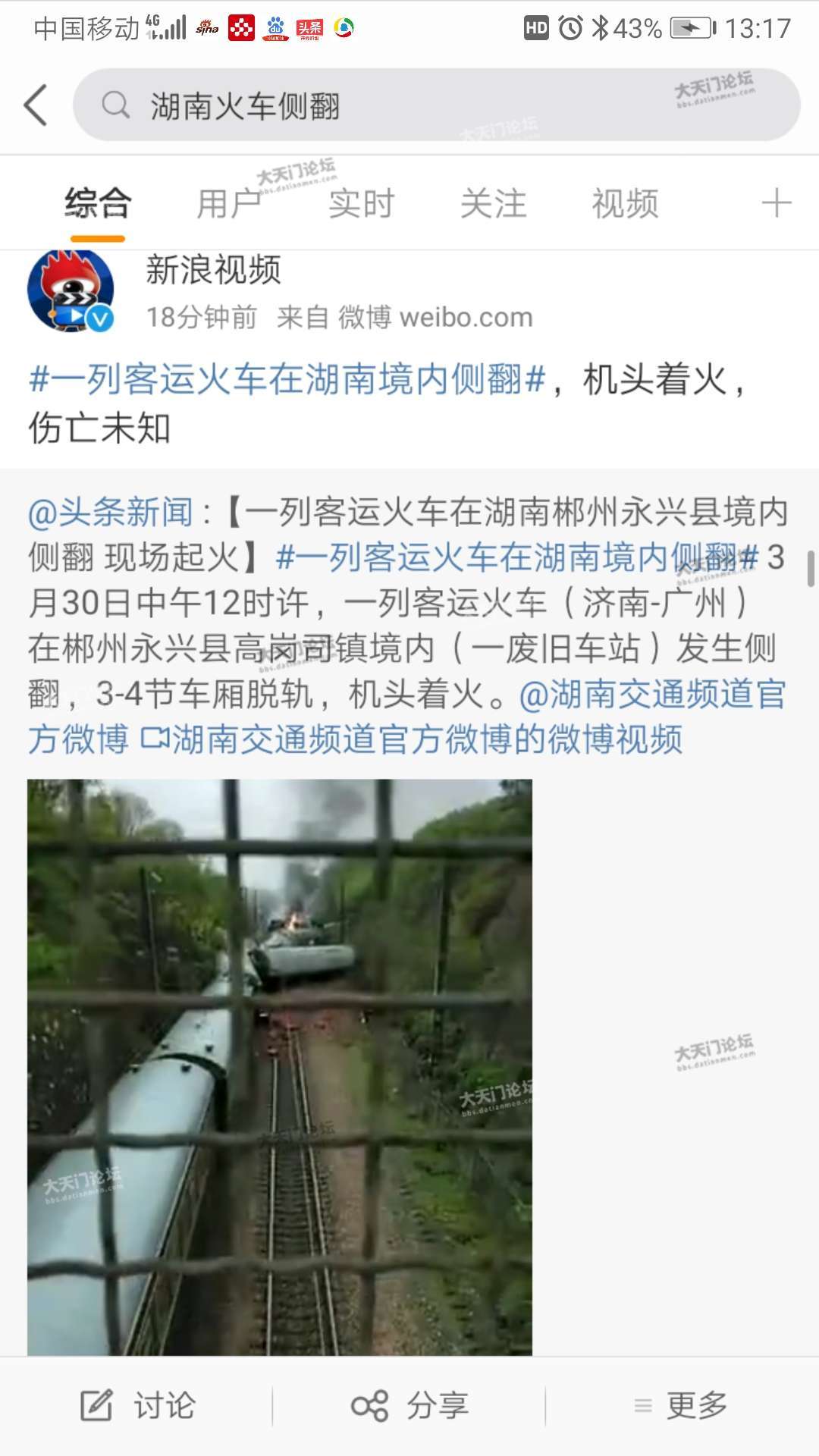The width and height of the screenshot is (819, 1456).
Task: Open the derailed train video thumbnail
Action: point(280,1066)
